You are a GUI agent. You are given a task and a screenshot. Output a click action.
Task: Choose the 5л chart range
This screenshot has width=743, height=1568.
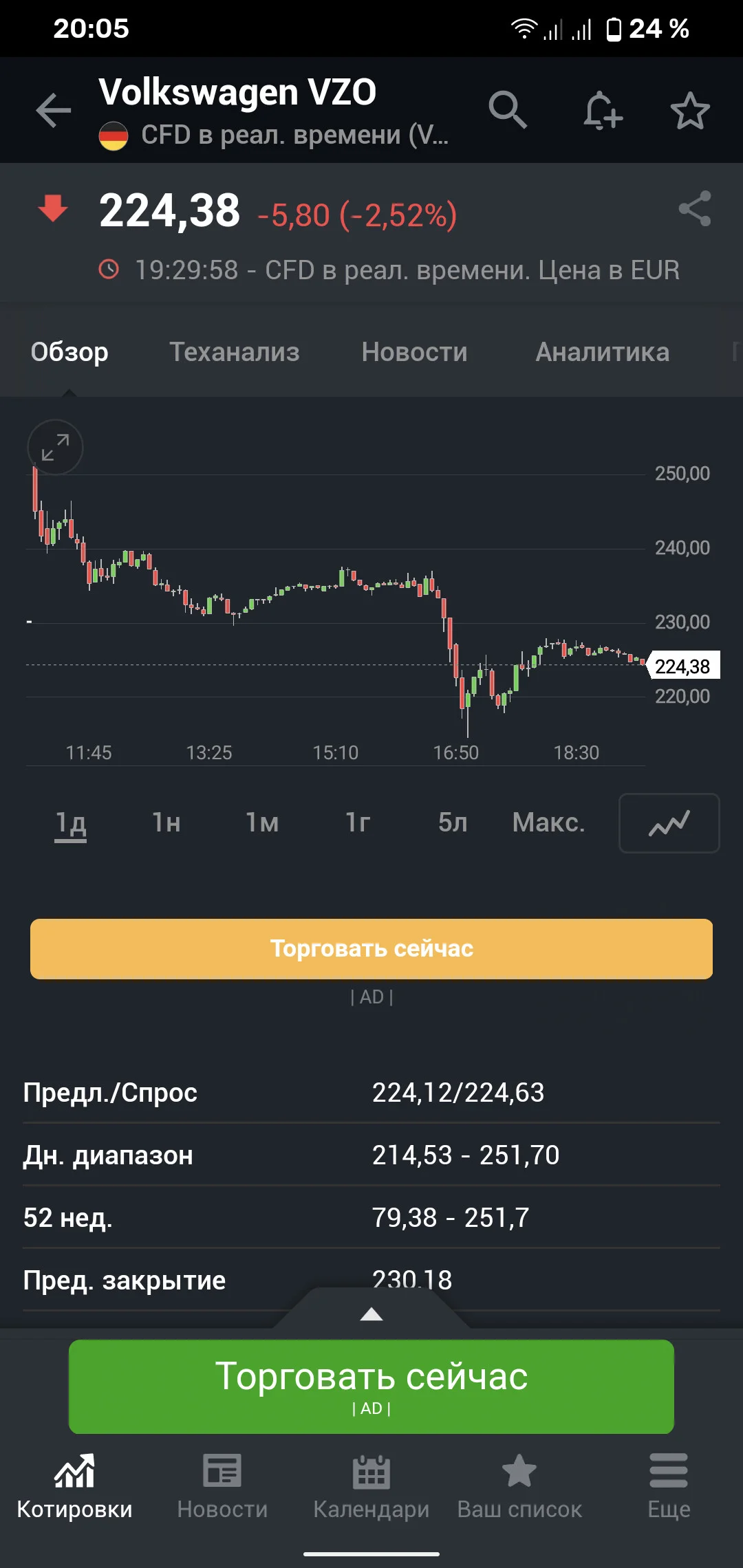(x=453, y=823)
